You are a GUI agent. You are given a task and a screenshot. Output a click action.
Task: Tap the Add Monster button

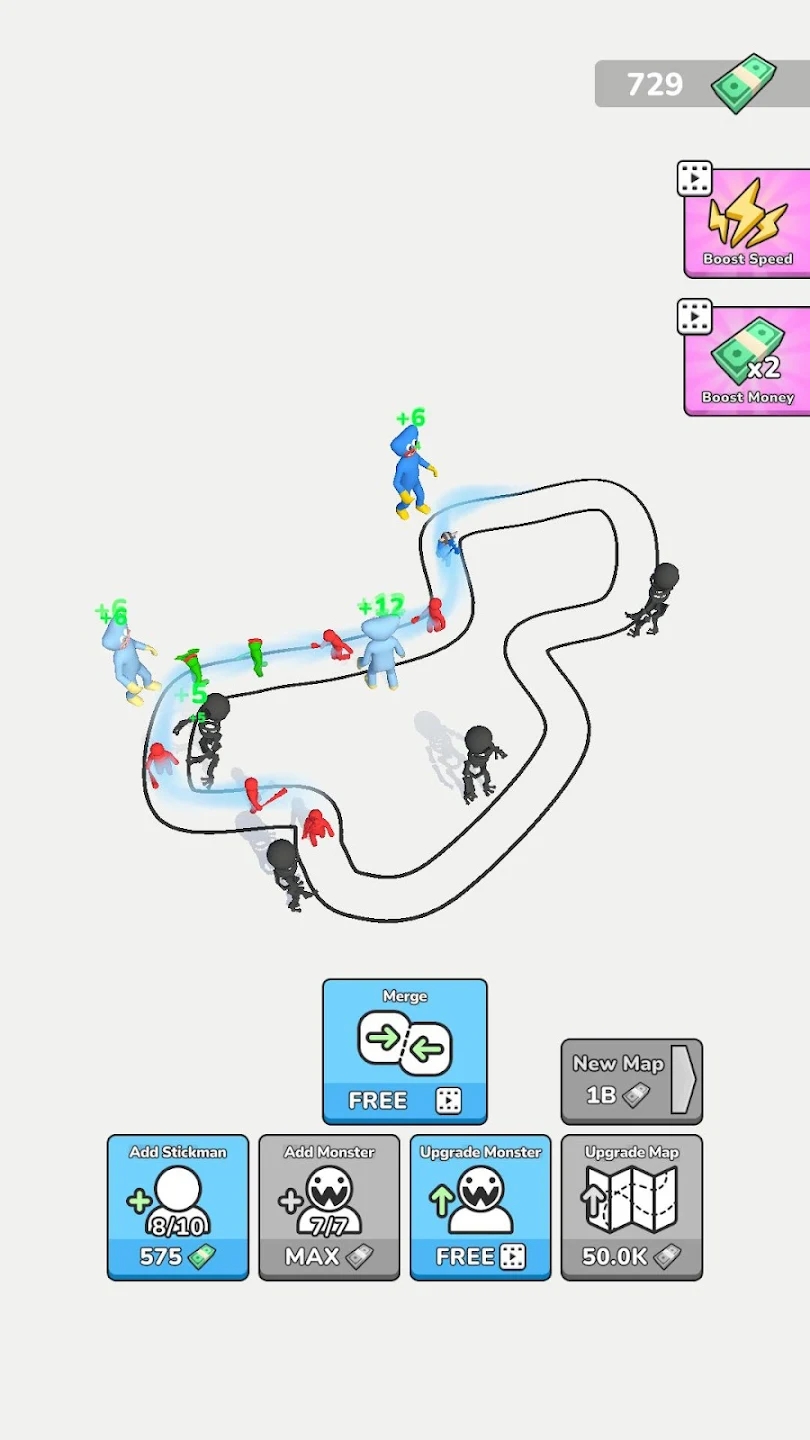(329, 1207)
